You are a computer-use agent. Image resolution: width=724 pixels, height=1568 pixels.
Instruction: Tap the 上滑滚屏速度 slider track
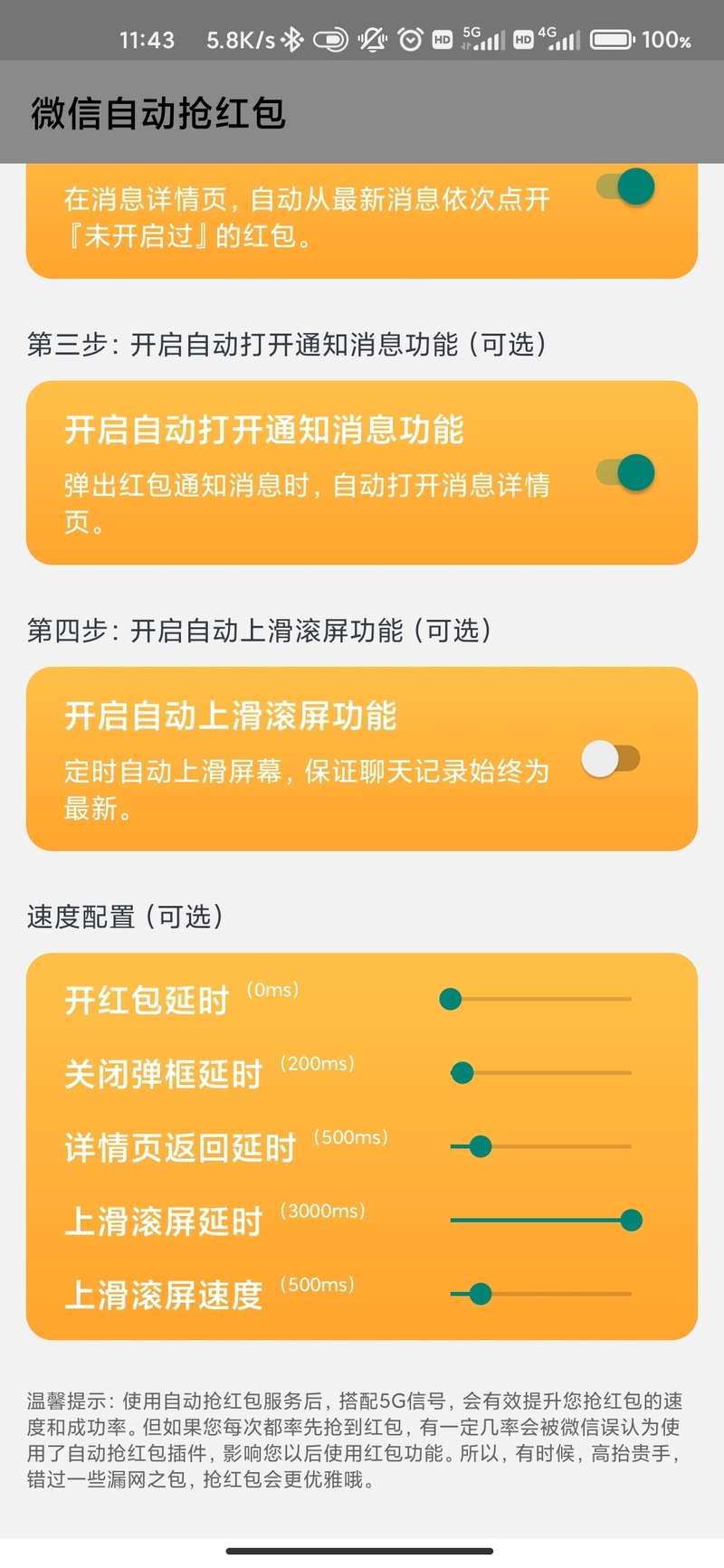[541, 1294]
